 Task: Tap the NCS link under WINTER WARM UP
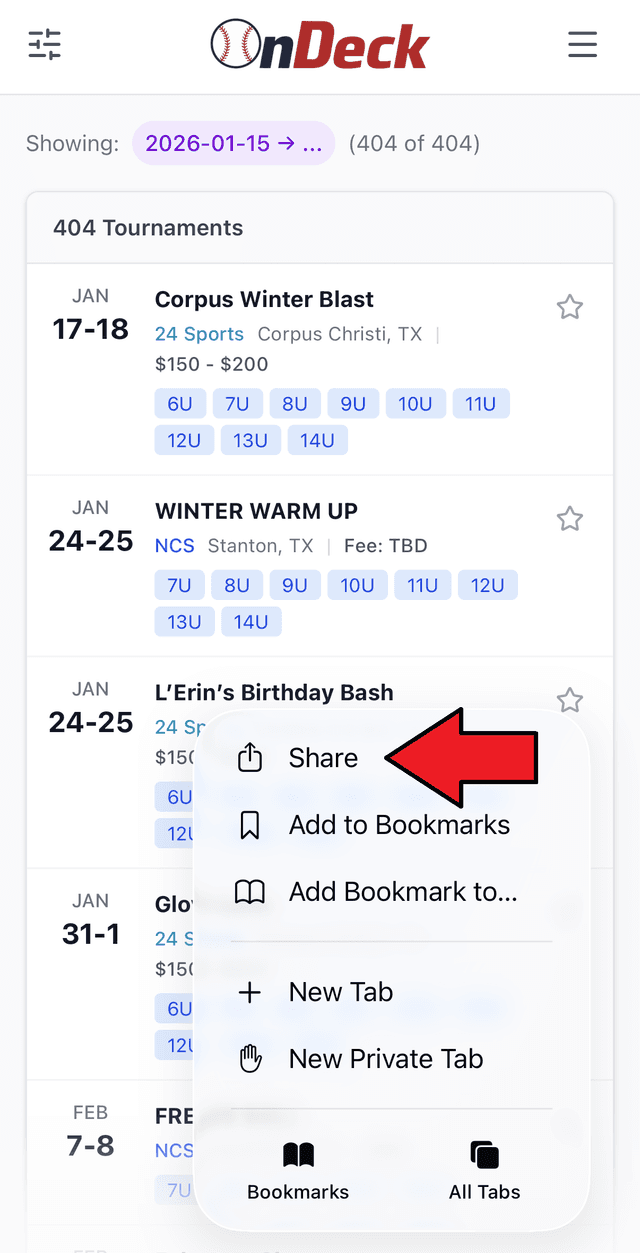click(175, 546)
